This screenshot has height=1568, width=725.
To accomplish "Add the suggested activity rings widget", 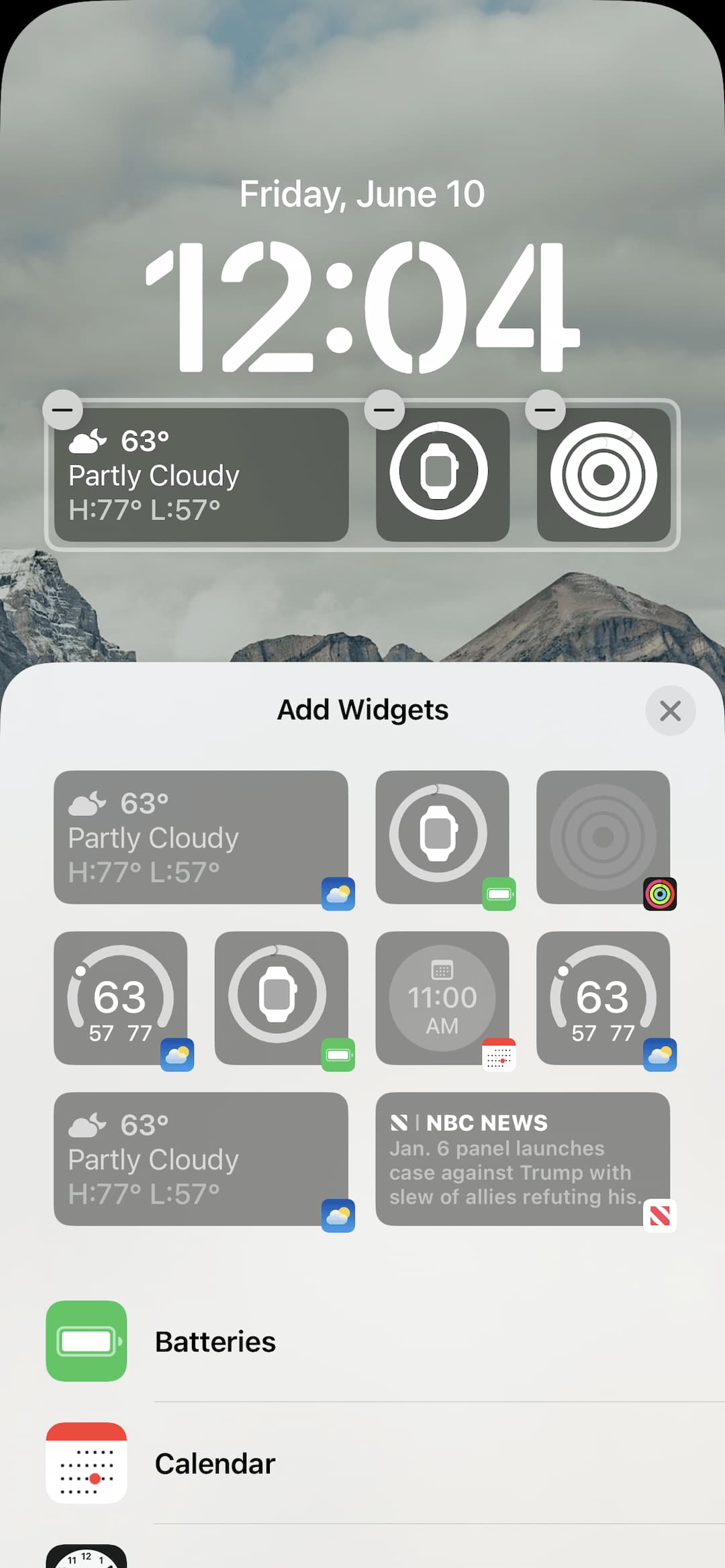I will [603, 837].
